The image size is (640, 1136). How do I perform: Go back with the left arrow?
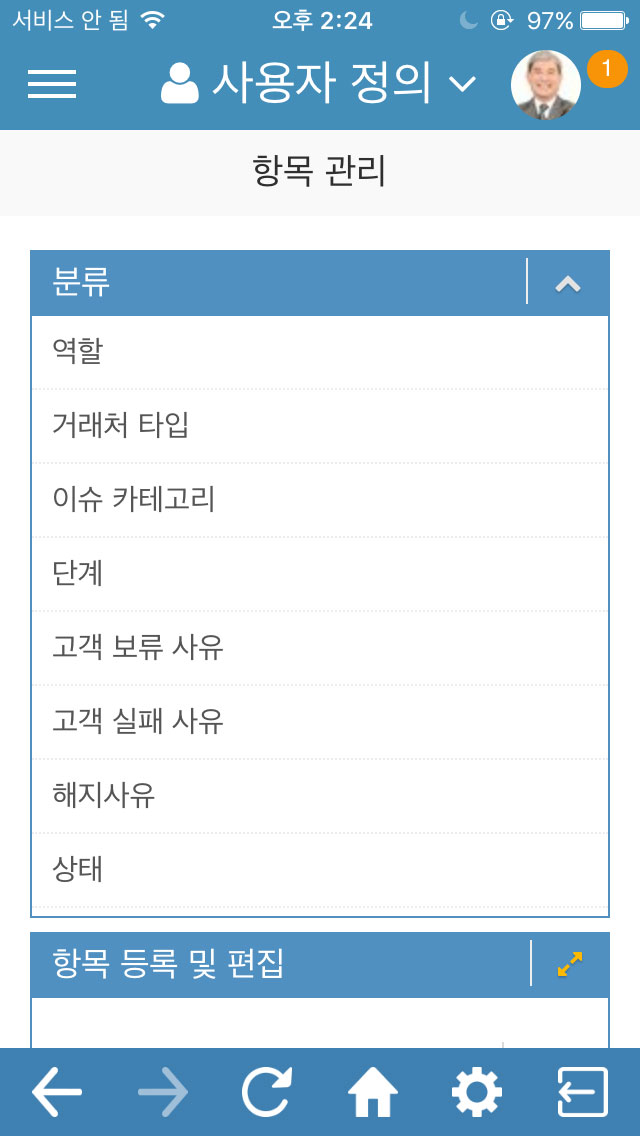[x=57, y=1092]
